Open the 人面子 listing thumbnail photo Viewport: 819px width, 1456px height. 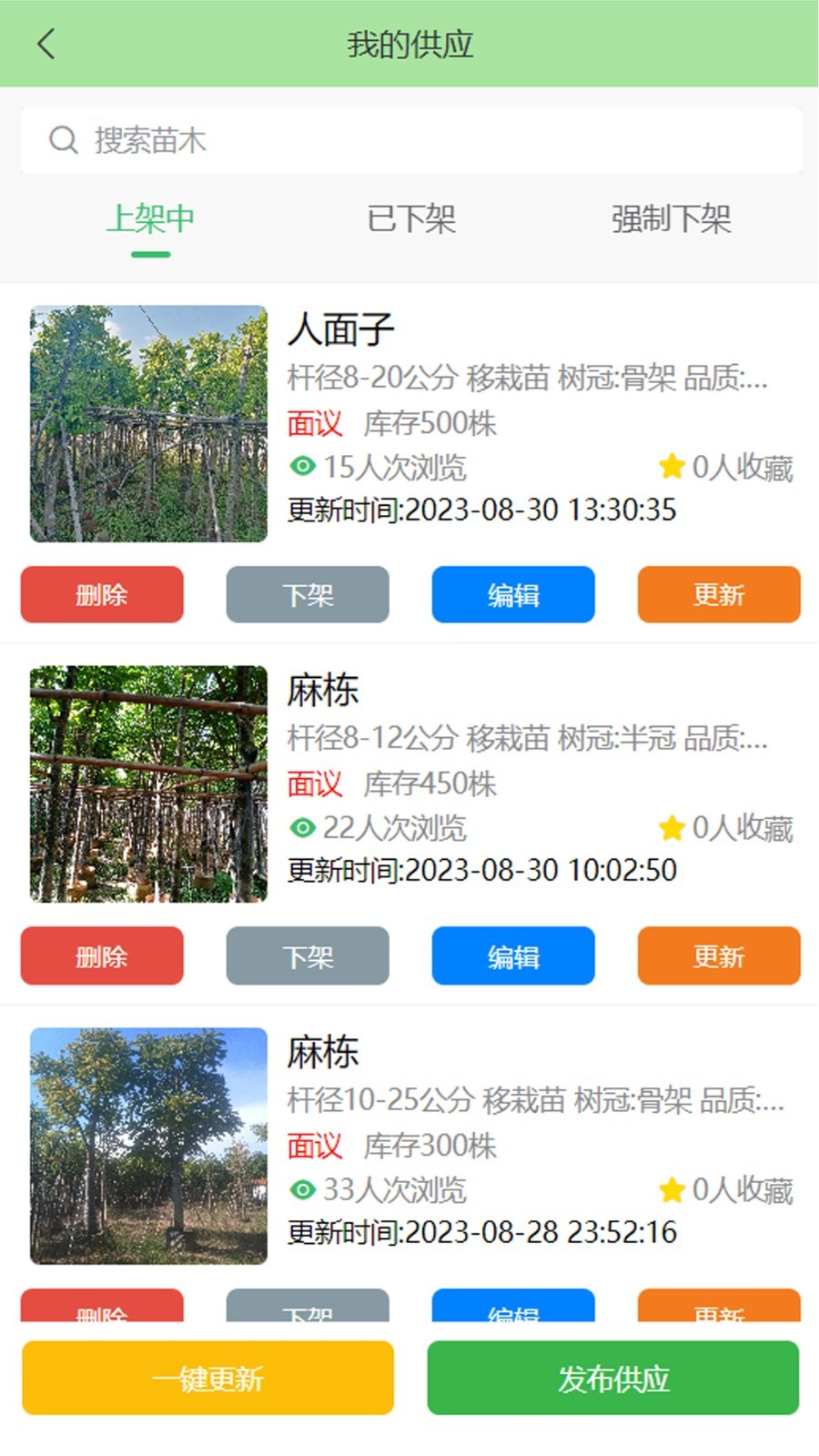coord(147,421)
